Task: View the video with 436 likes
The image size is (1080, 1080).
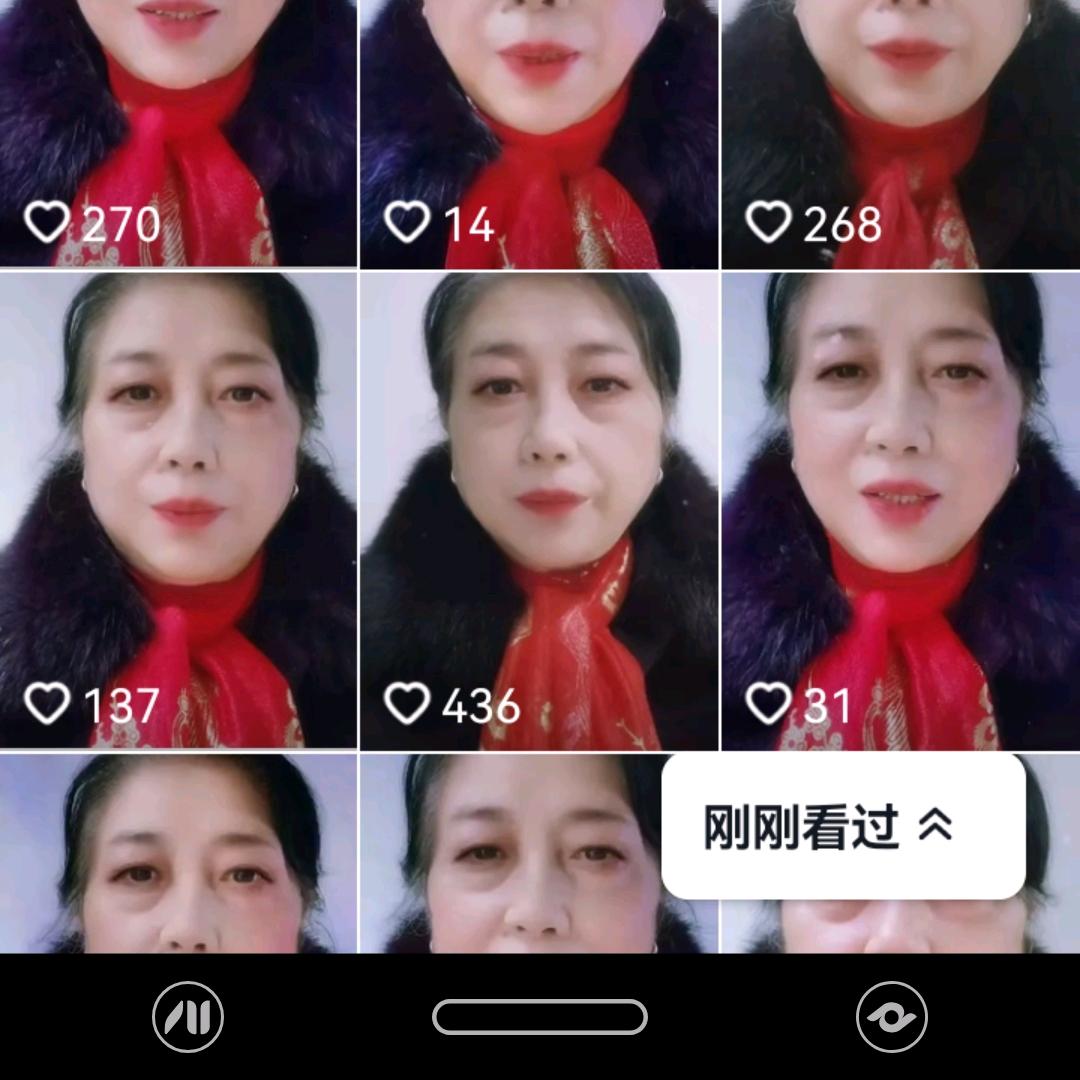Action: click(x=539, y=510)
